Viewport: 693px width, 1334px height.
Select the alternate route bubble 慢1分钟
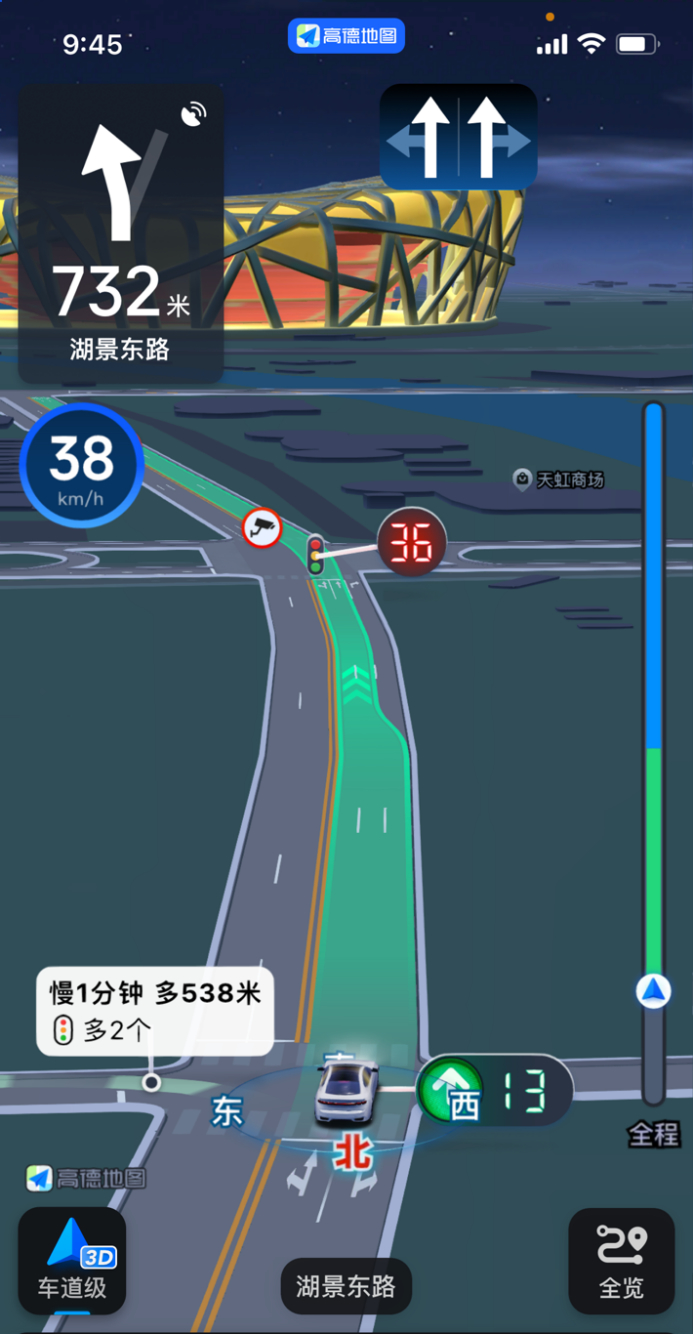click(x=155, y=1010)
